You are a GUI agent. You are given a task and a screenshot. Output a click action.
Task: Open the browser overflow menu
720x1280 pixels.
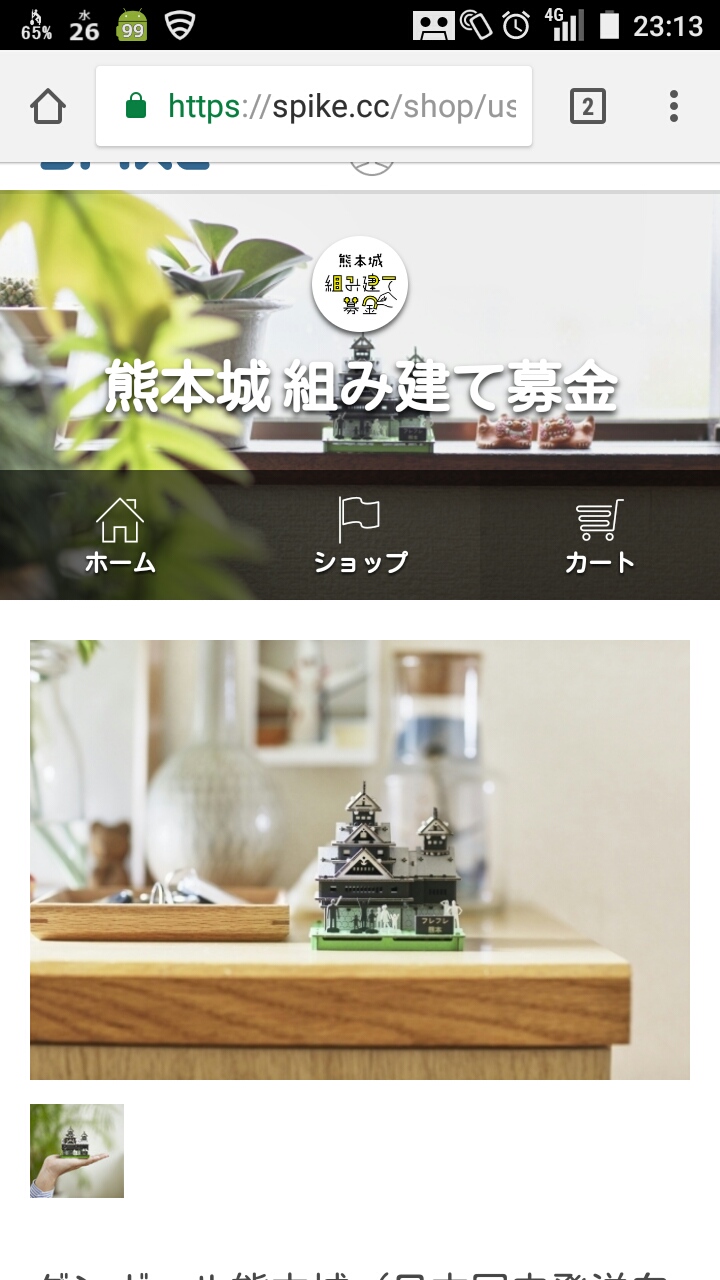click(674, 106)
